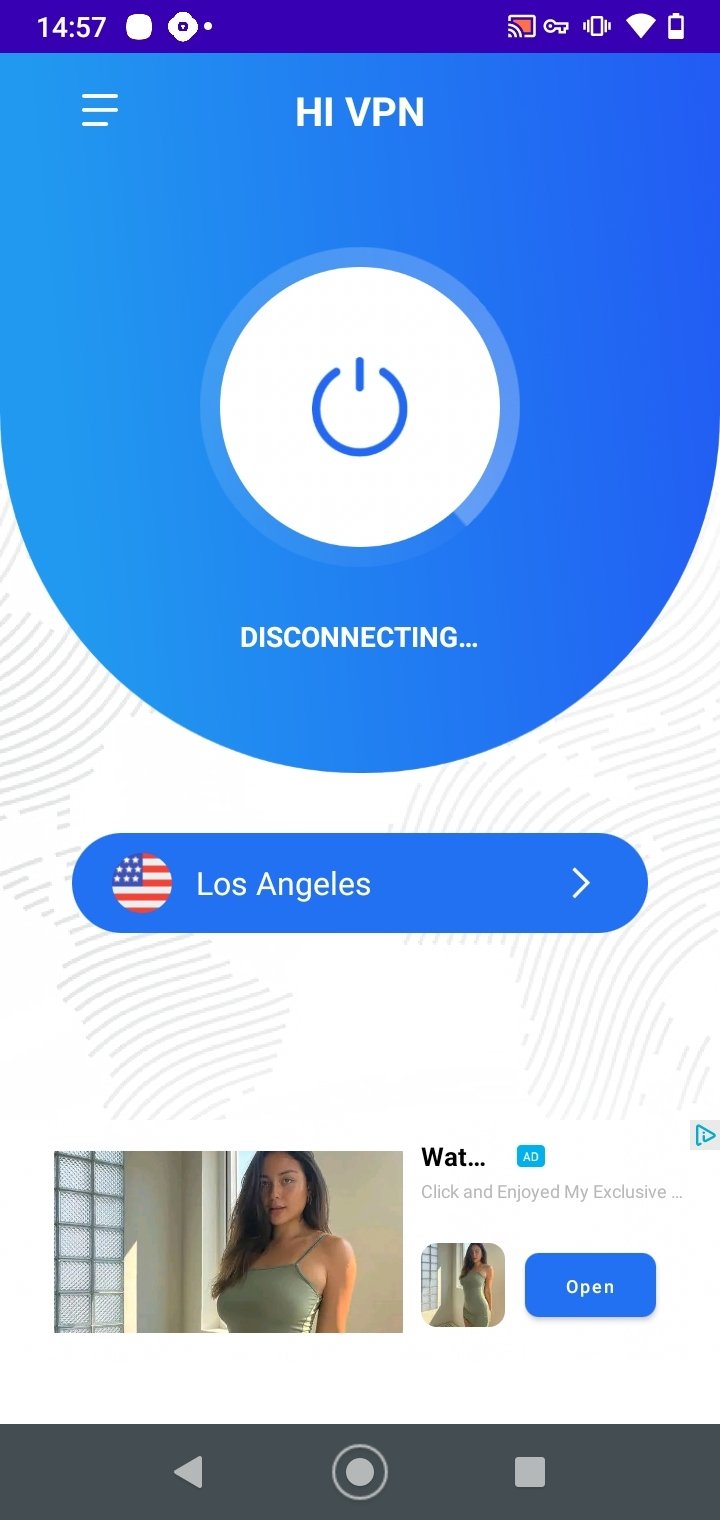
Task: Open the hamburger menu
Action: [100, 110]
